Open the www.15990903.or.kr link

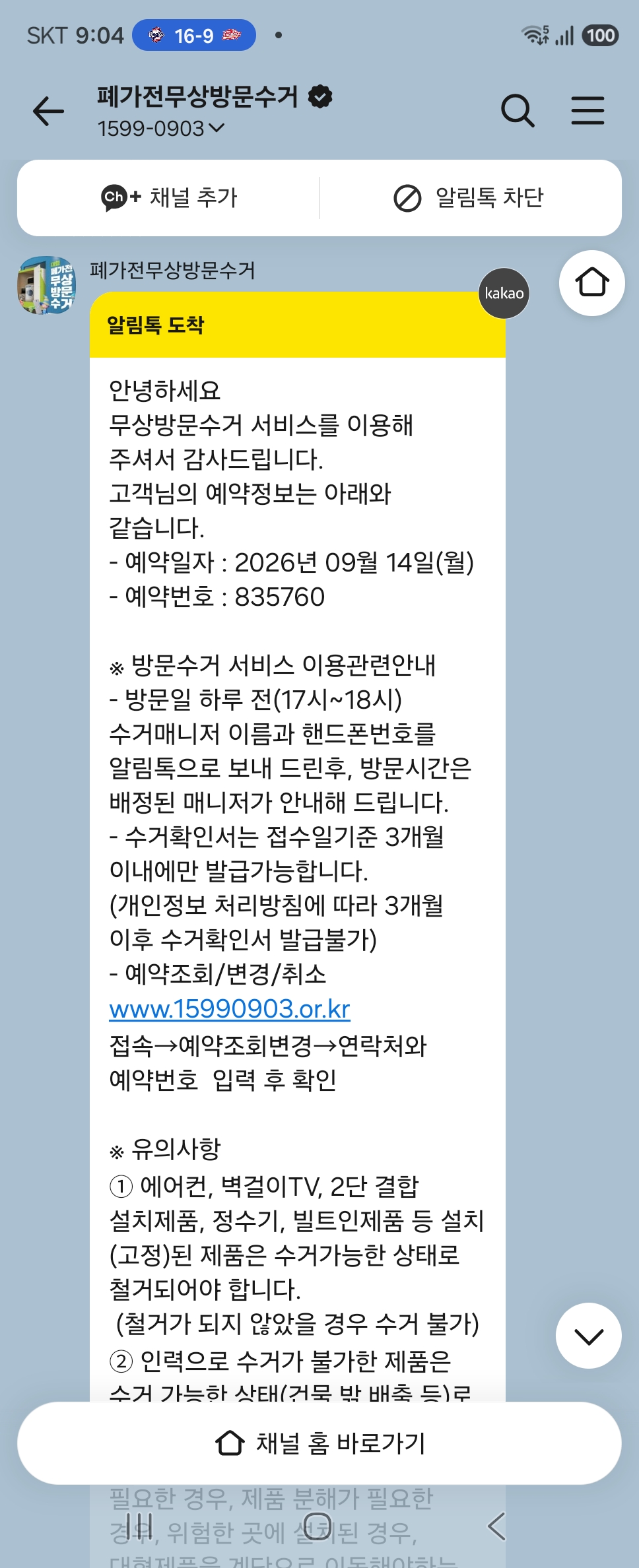229,1009
